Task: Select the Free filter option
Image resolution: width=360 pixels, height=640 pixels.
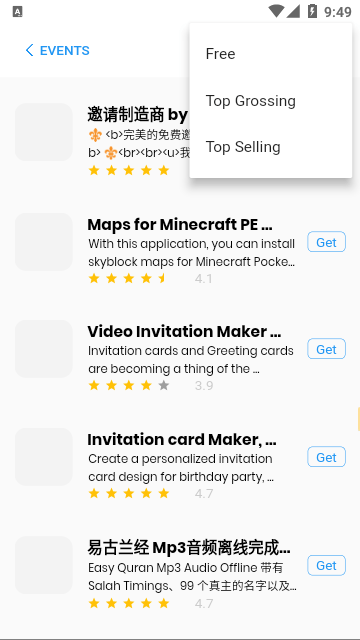Action: 271,54
